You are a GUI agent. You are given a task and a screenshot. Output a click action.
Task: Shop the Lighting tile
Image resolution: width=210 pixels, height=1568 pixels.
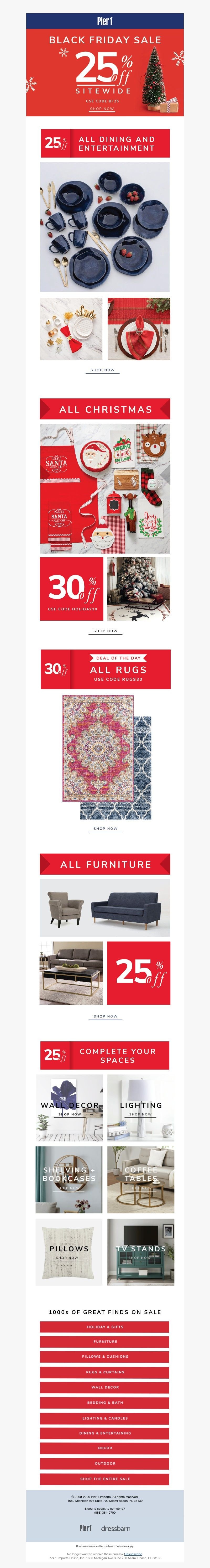[141, 1108]
